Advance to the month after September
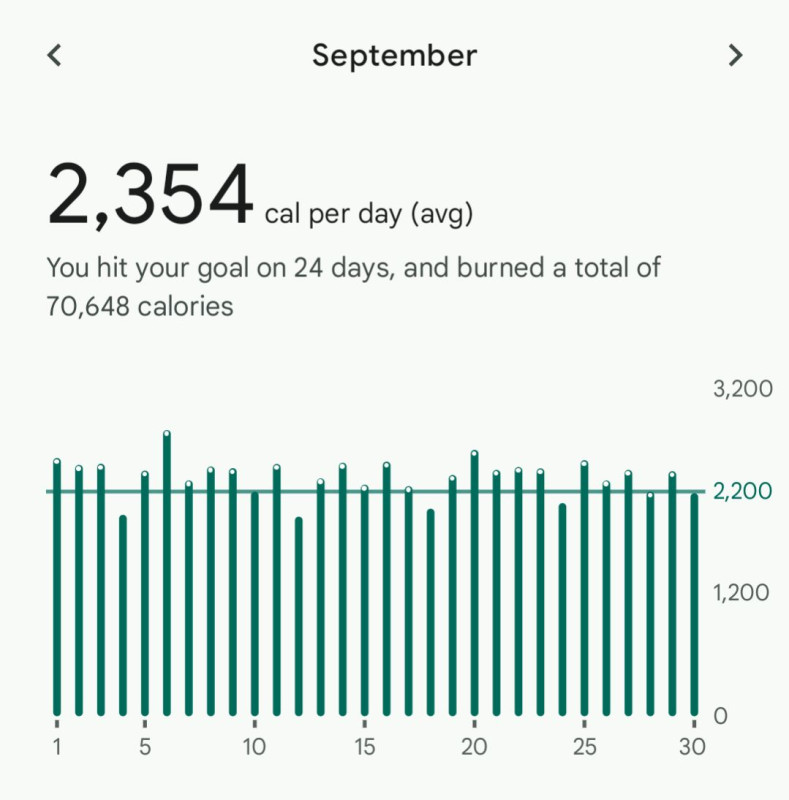Screen dimensions: 789x800 [x=735, y=55]
